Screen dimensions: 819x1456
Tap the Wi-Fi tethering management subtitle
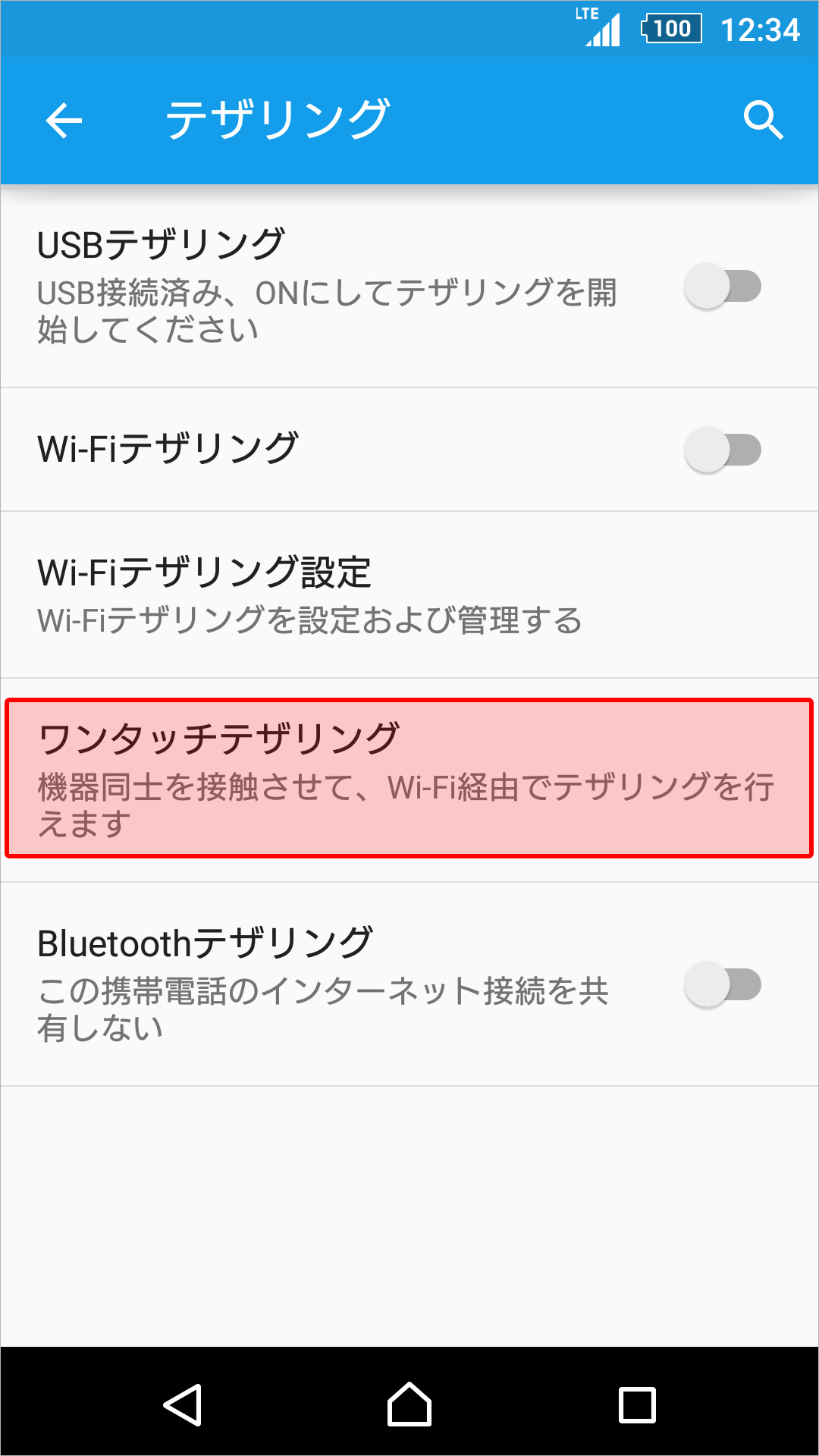point(311,620)
